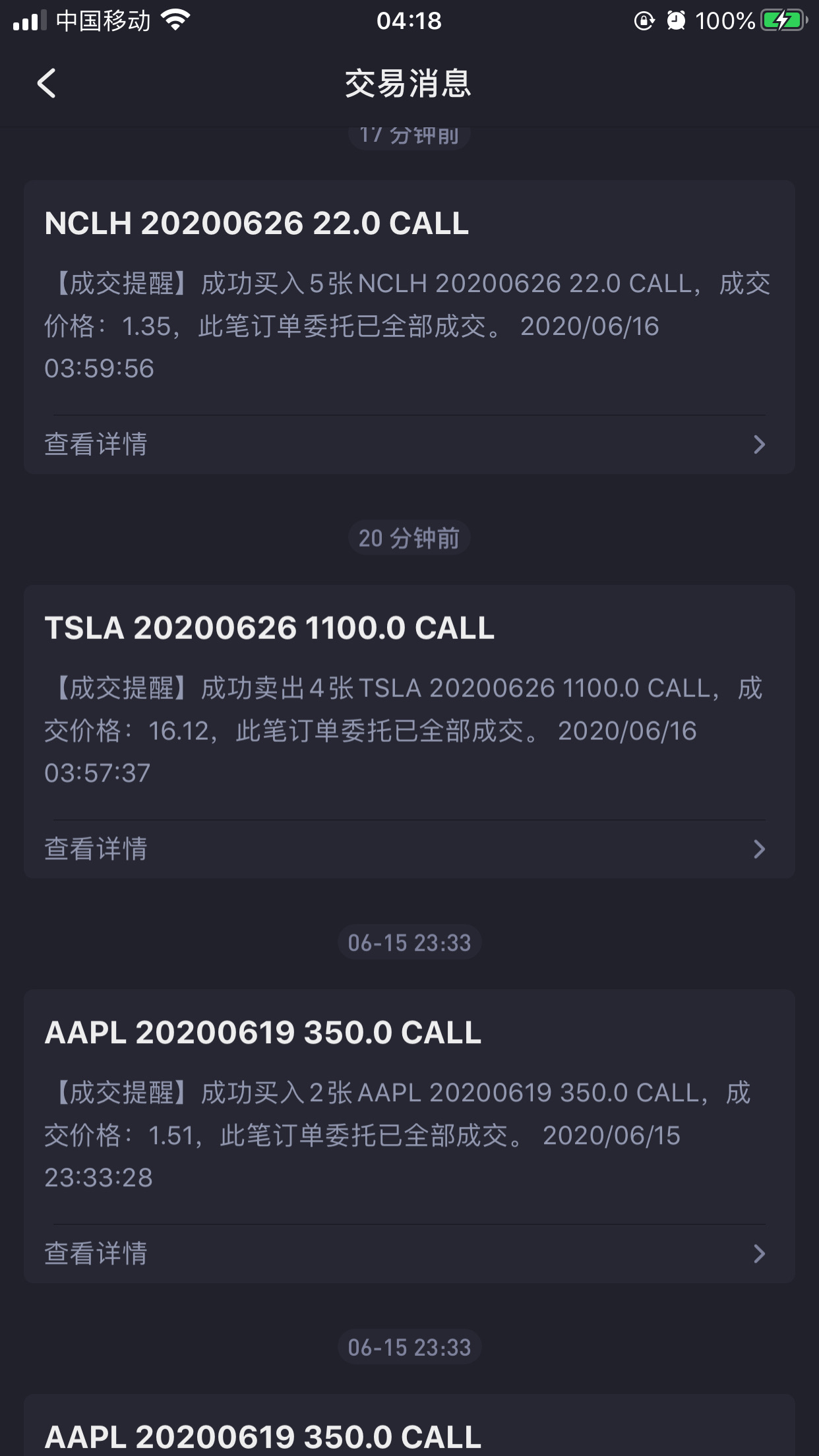Go back from 交易消息 screen

(46, 84)
